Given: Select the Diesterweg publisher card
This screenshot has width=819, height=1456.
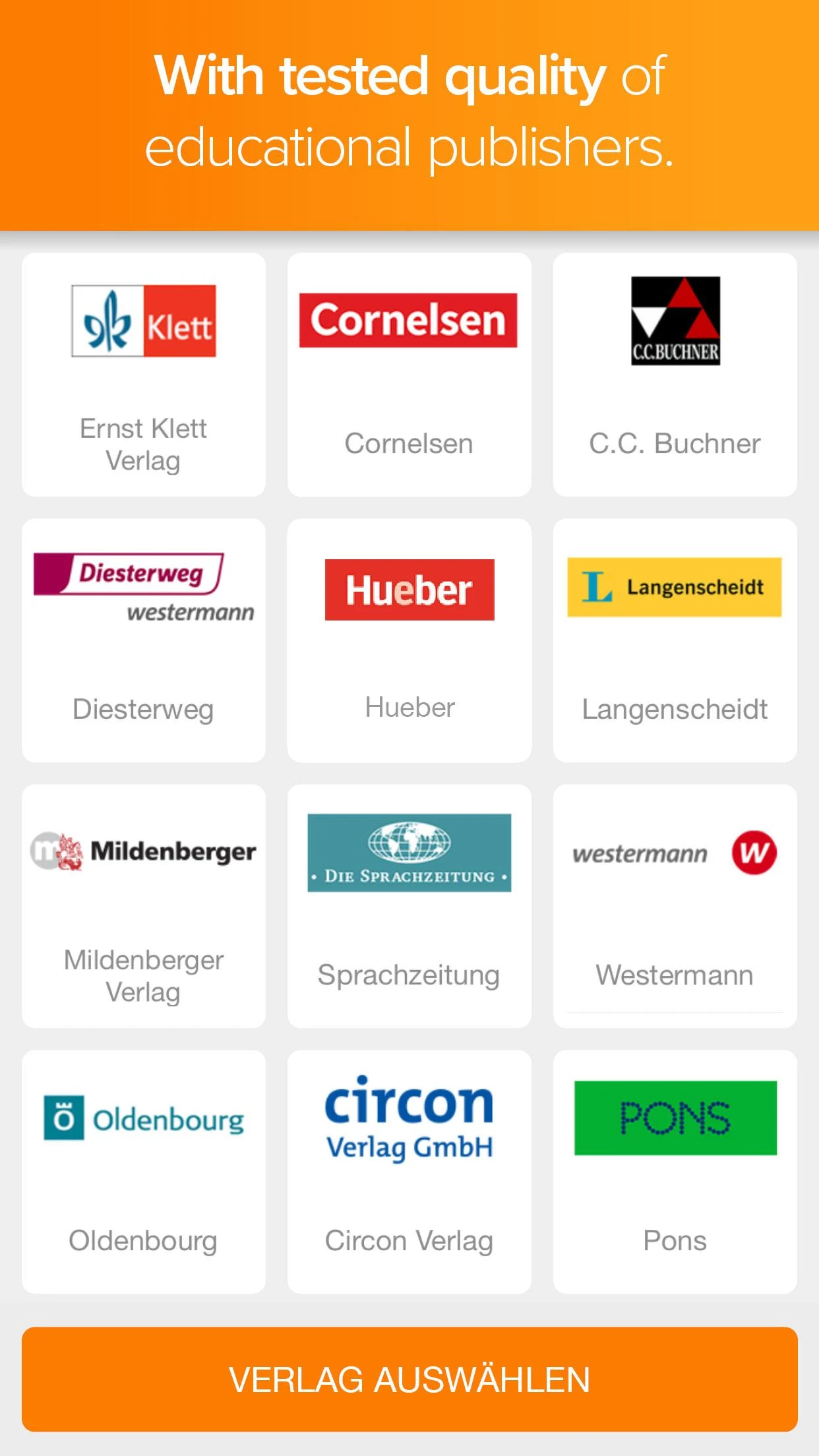Looking at the screenshot, I should 144,640.
